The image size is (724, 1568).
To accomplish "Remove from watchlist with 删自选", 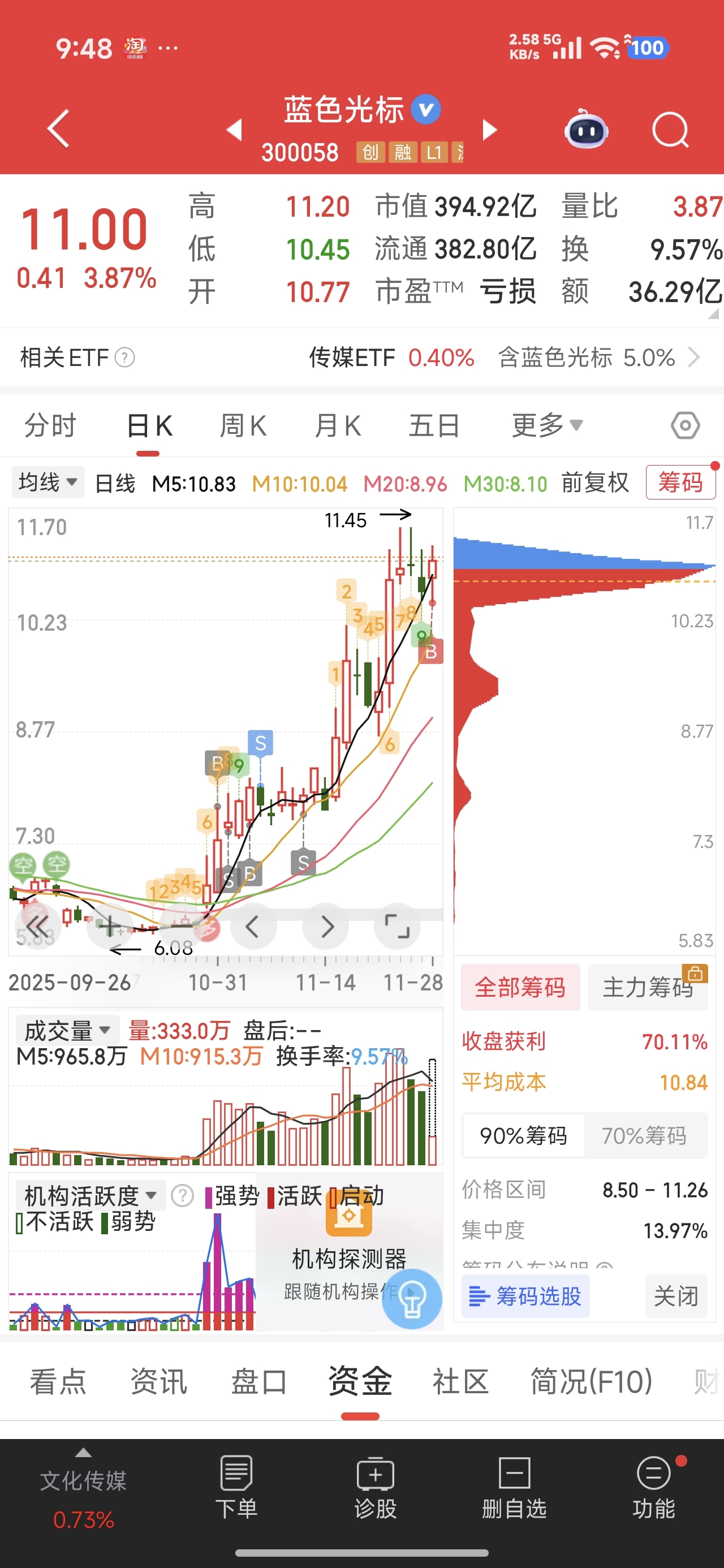I will (x=514, y=1487).
